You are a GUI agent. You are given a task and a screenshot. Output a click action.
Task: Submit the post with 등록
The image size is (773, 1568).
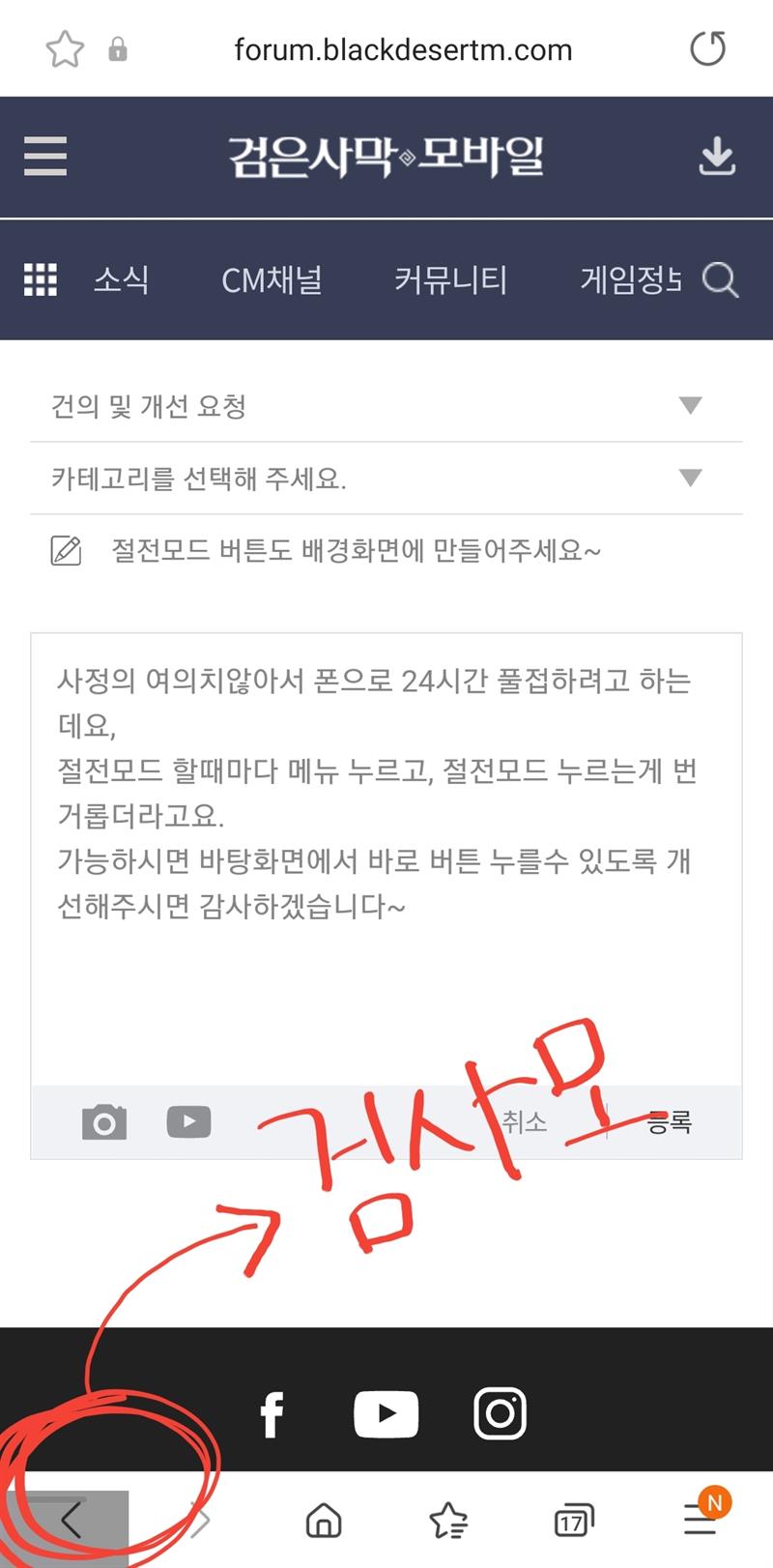tap(670, 1122)
